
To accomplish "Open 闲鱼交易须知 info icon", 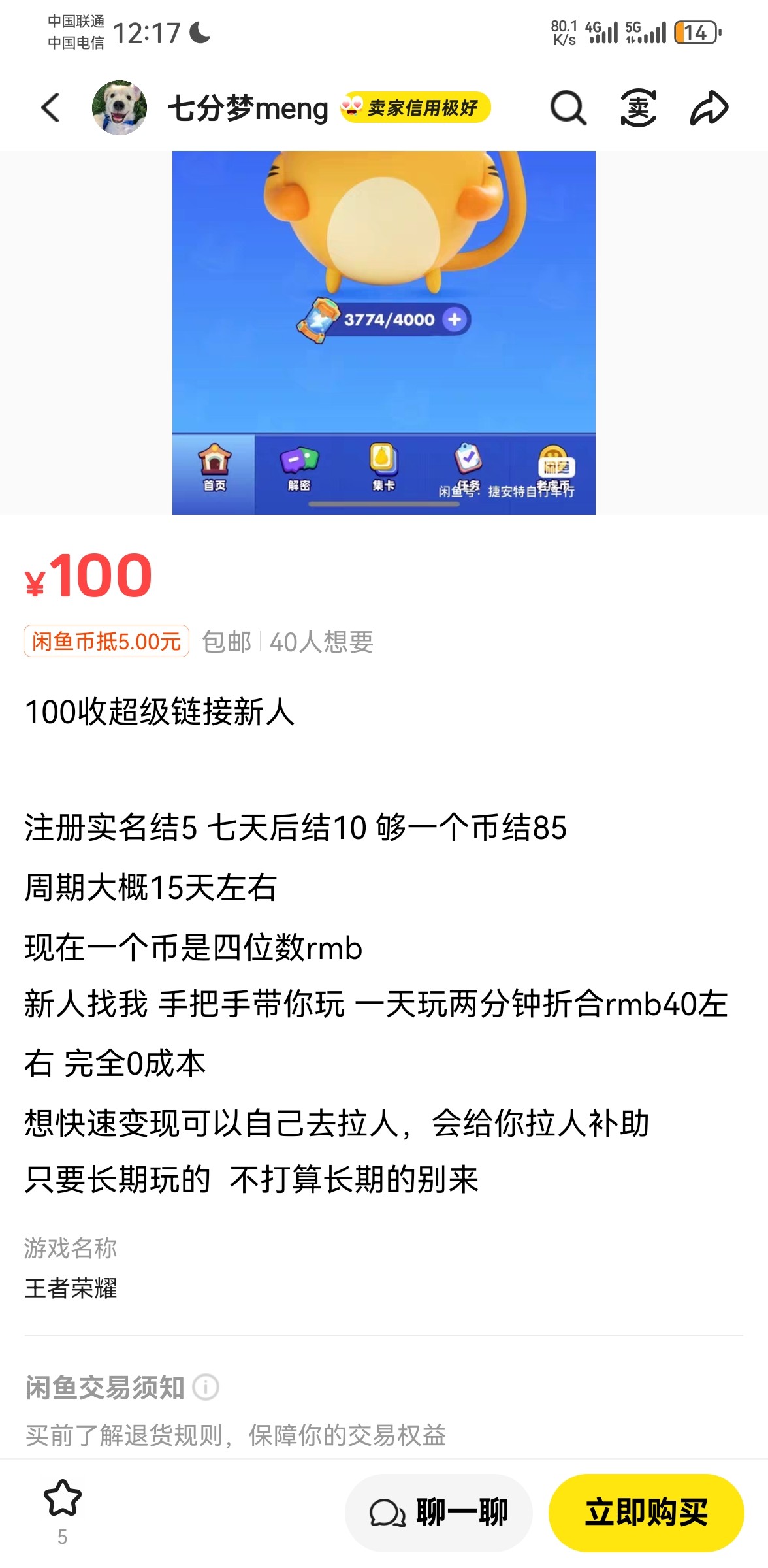I will click(206, 1386).
